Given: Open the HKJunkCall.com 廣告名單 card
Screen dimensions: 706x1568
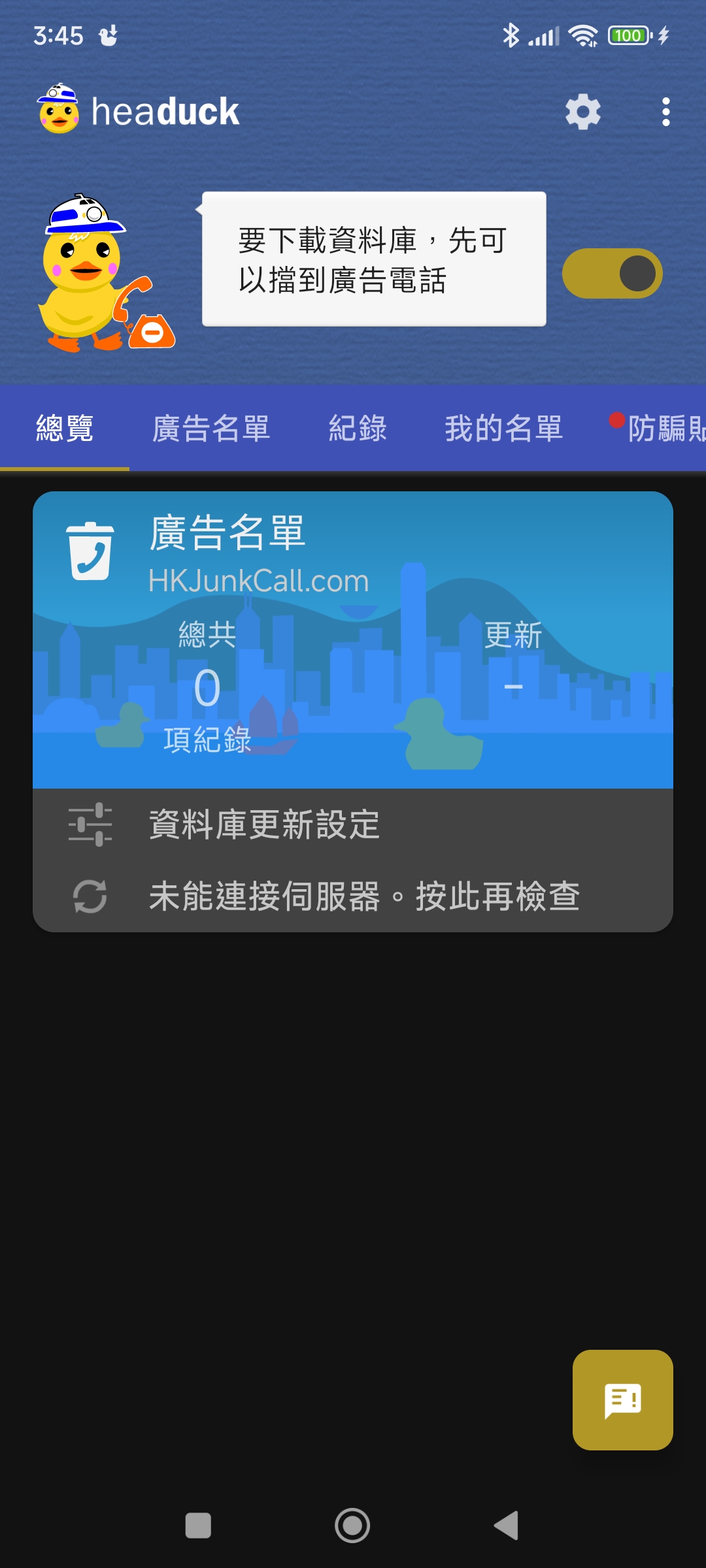Looking at the screenshot, I should 353,639.
